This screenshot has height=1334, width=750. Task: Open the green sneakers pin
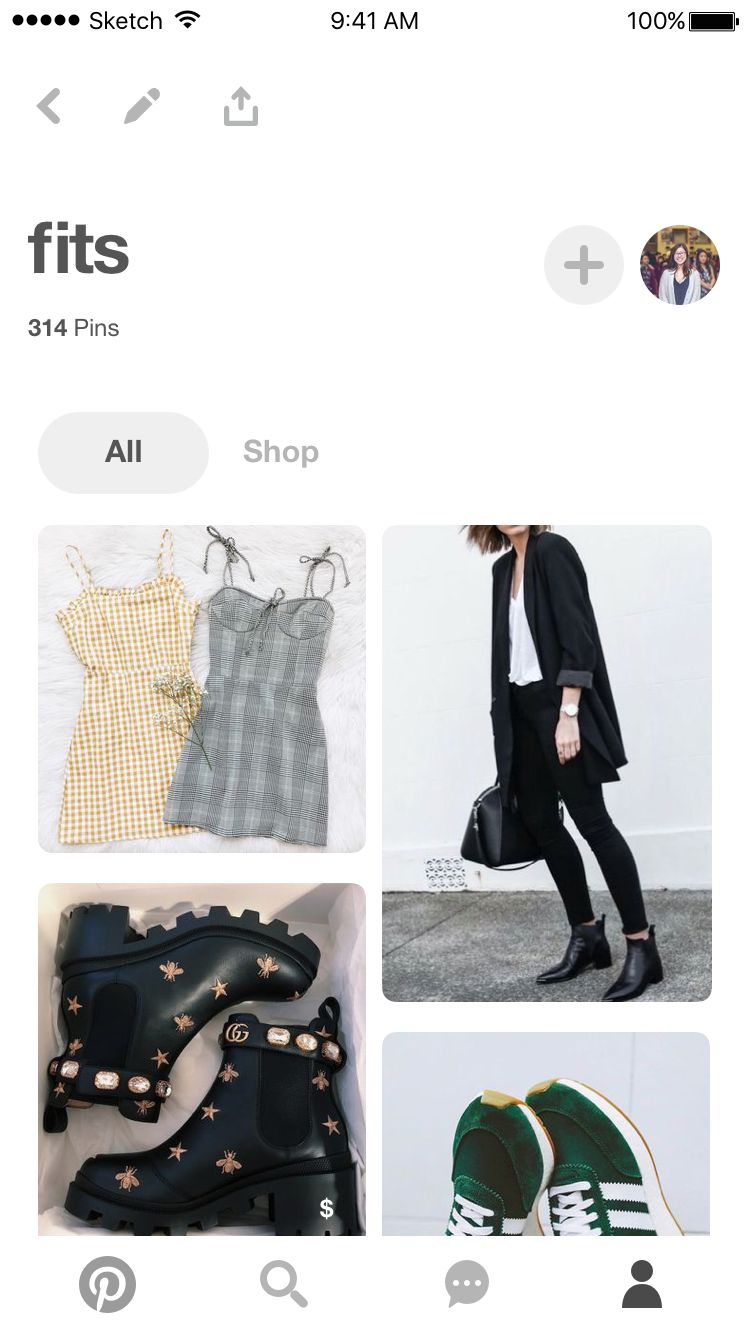point(547,1134)
